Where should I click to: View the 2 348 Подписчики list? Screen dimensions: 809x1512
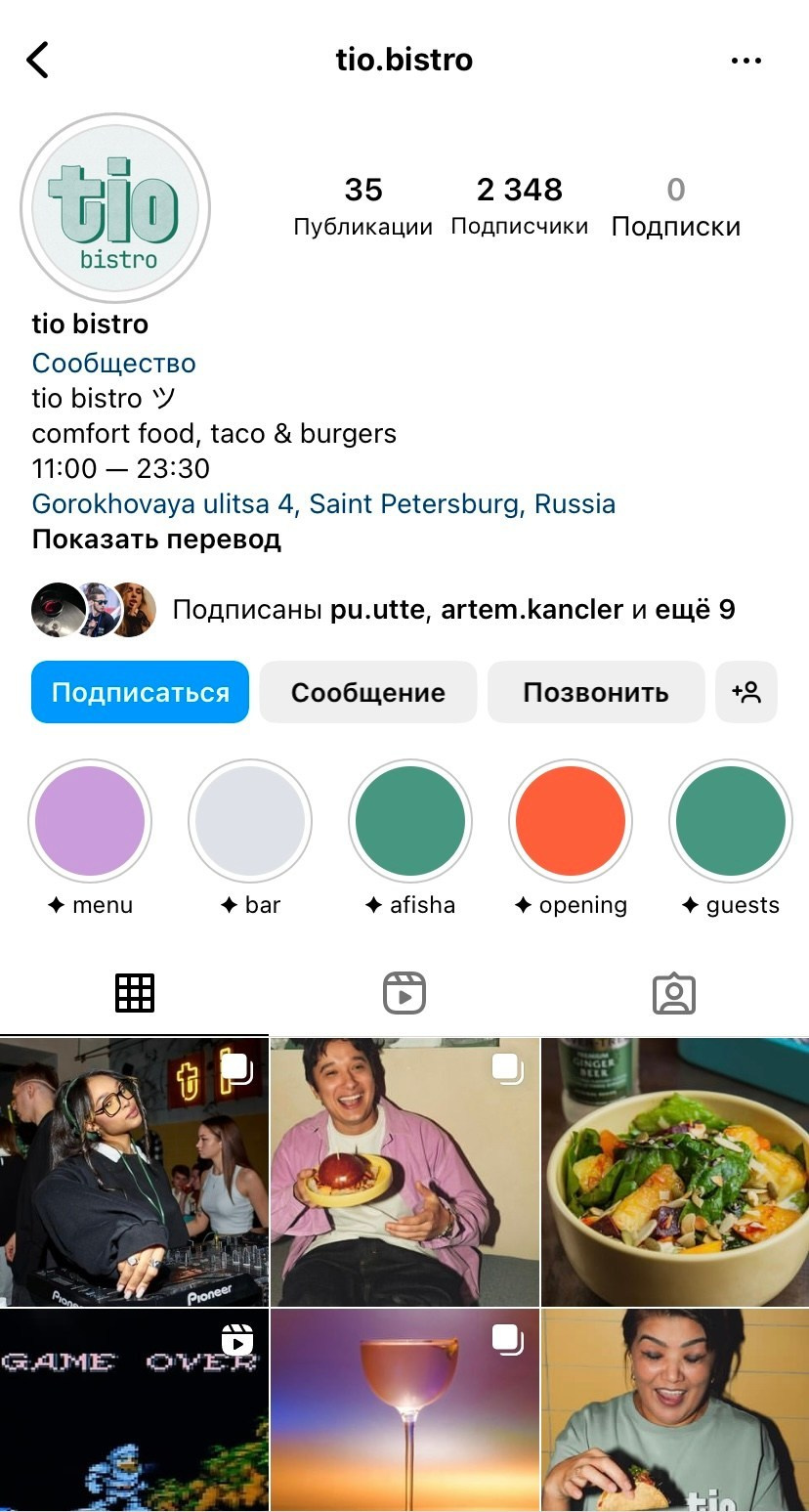pos(519,205)
